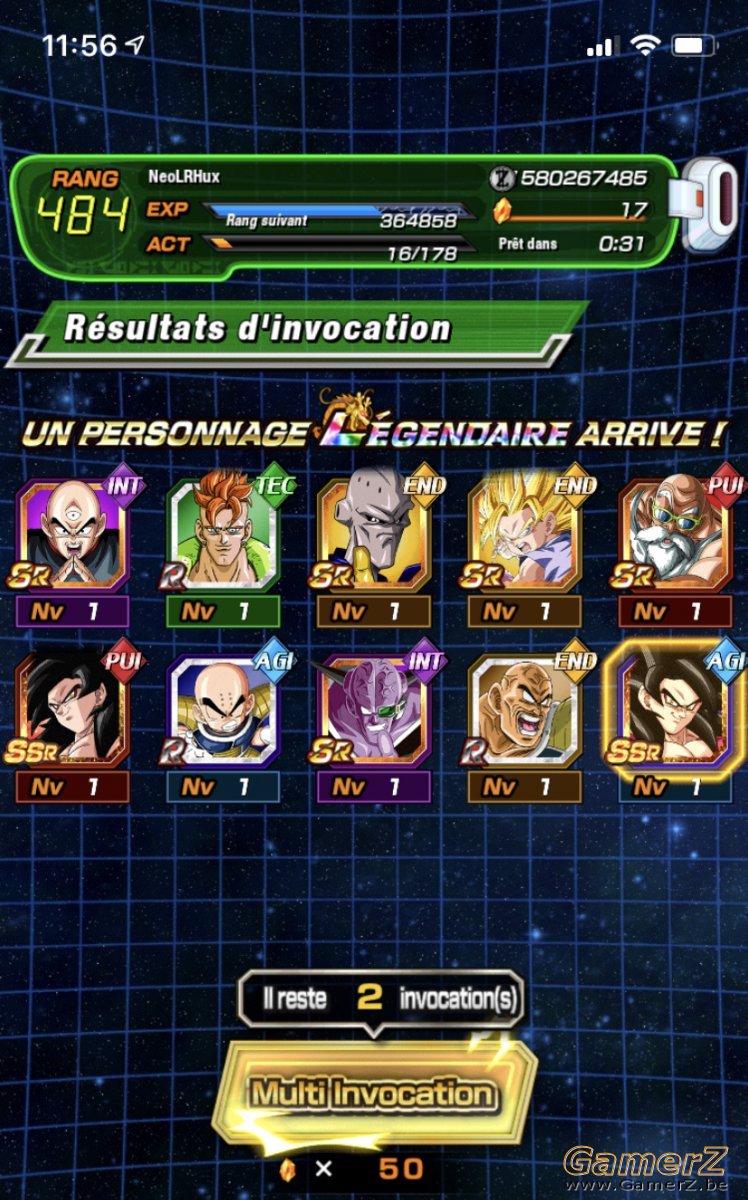Open the R AGI Krillin card
This screenshot has width=748, height=1200.
pyautogui.click(x=224, y=710)
